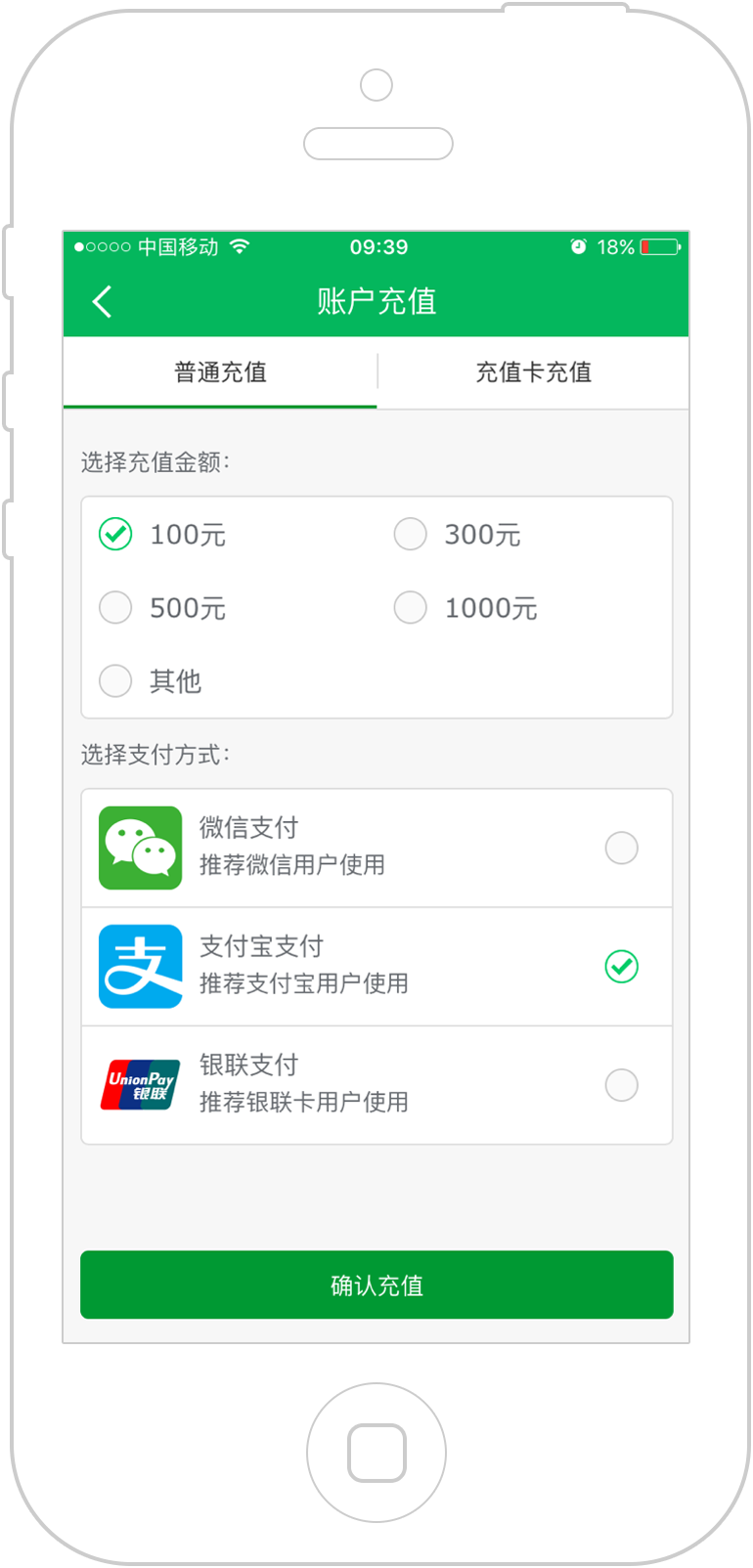Tap the 确认充值 button
Screen dimensions: 753x1568
376,1285
